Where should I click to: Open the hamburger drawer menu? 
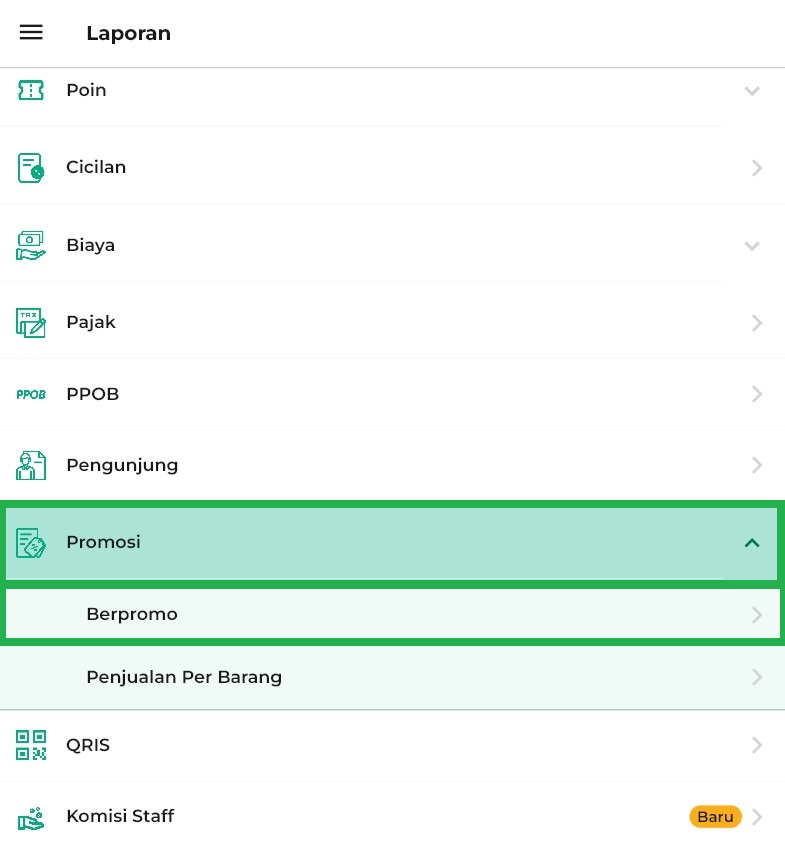[x=31, y=32]
